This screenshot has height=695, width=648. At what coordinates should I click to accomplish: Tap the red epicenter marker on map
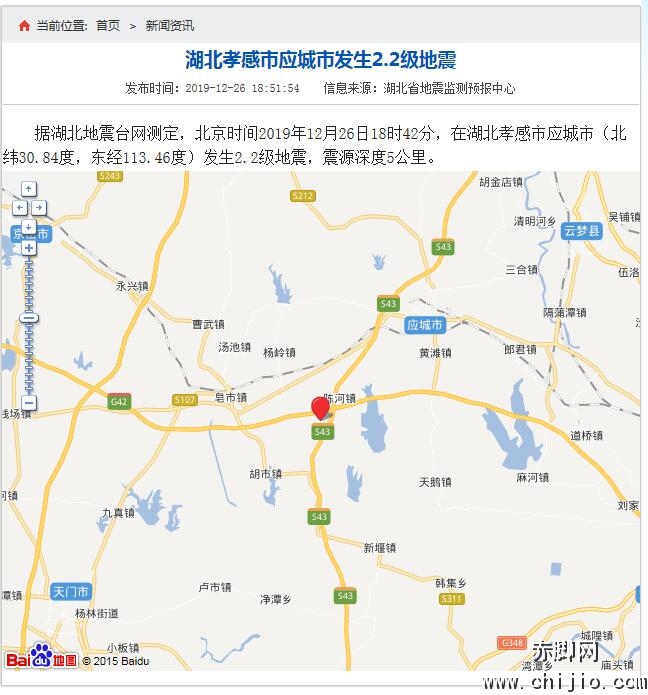coord(321,406)
